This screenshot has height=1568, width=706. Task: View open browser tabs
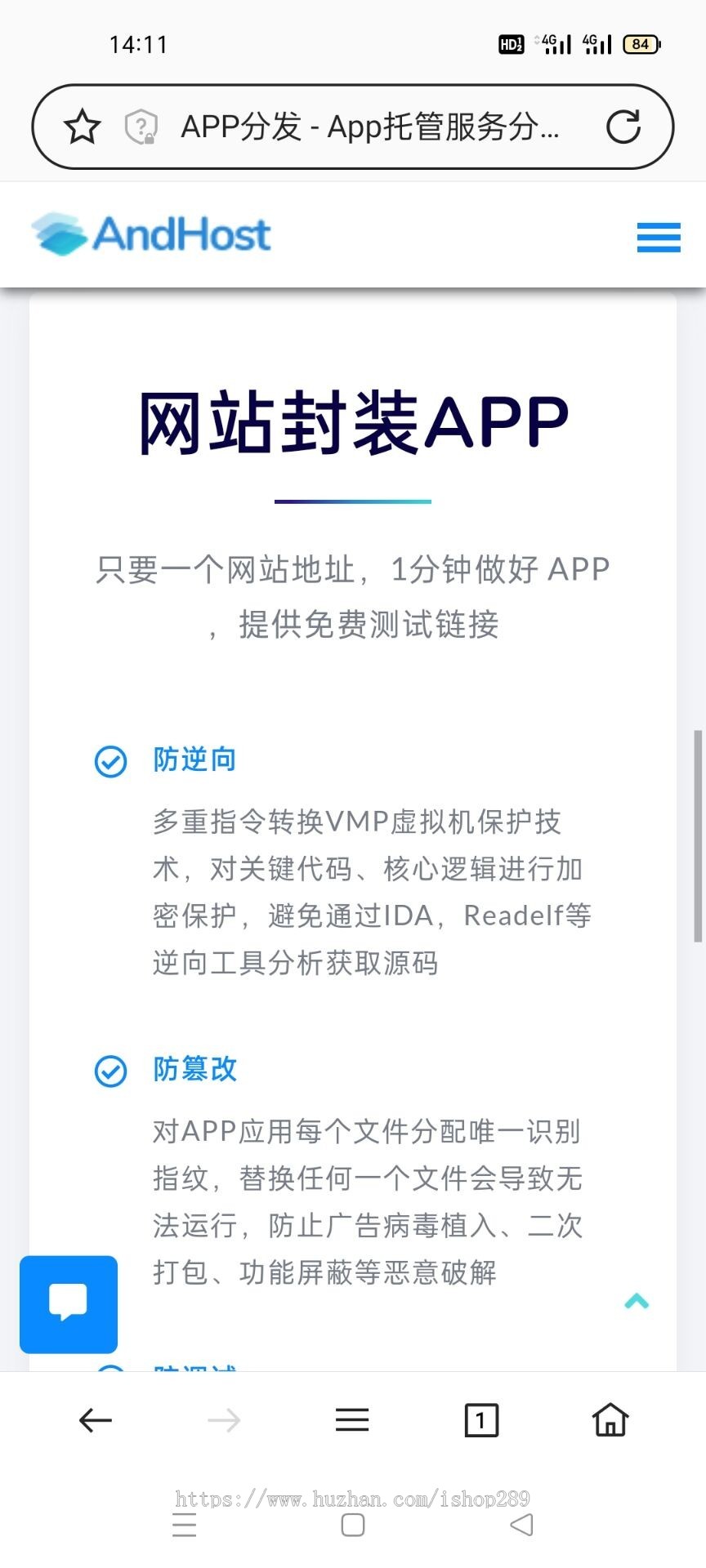point(481,1421)
